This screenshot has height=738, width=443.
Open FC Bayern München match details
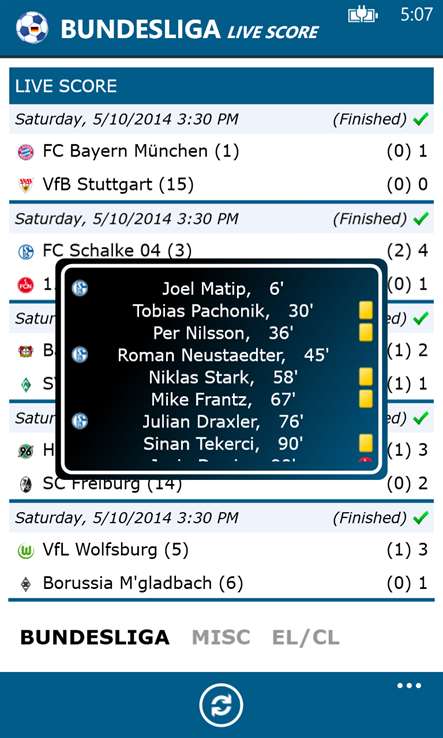click(x=221, y=151)
